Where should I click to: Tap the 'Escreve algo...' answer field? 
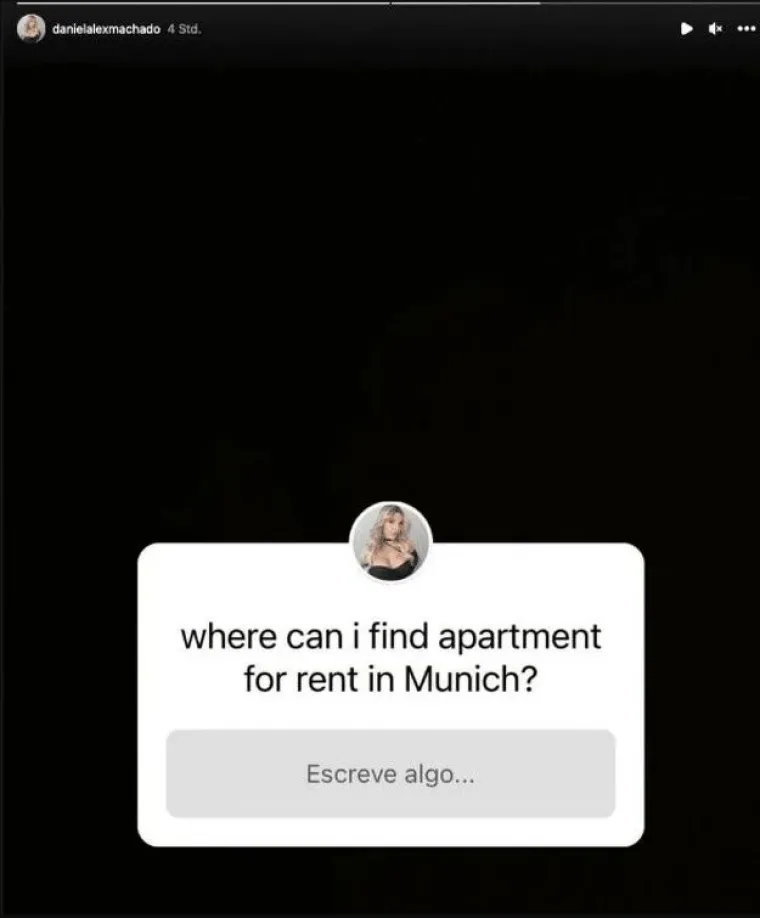pos(390,774)
